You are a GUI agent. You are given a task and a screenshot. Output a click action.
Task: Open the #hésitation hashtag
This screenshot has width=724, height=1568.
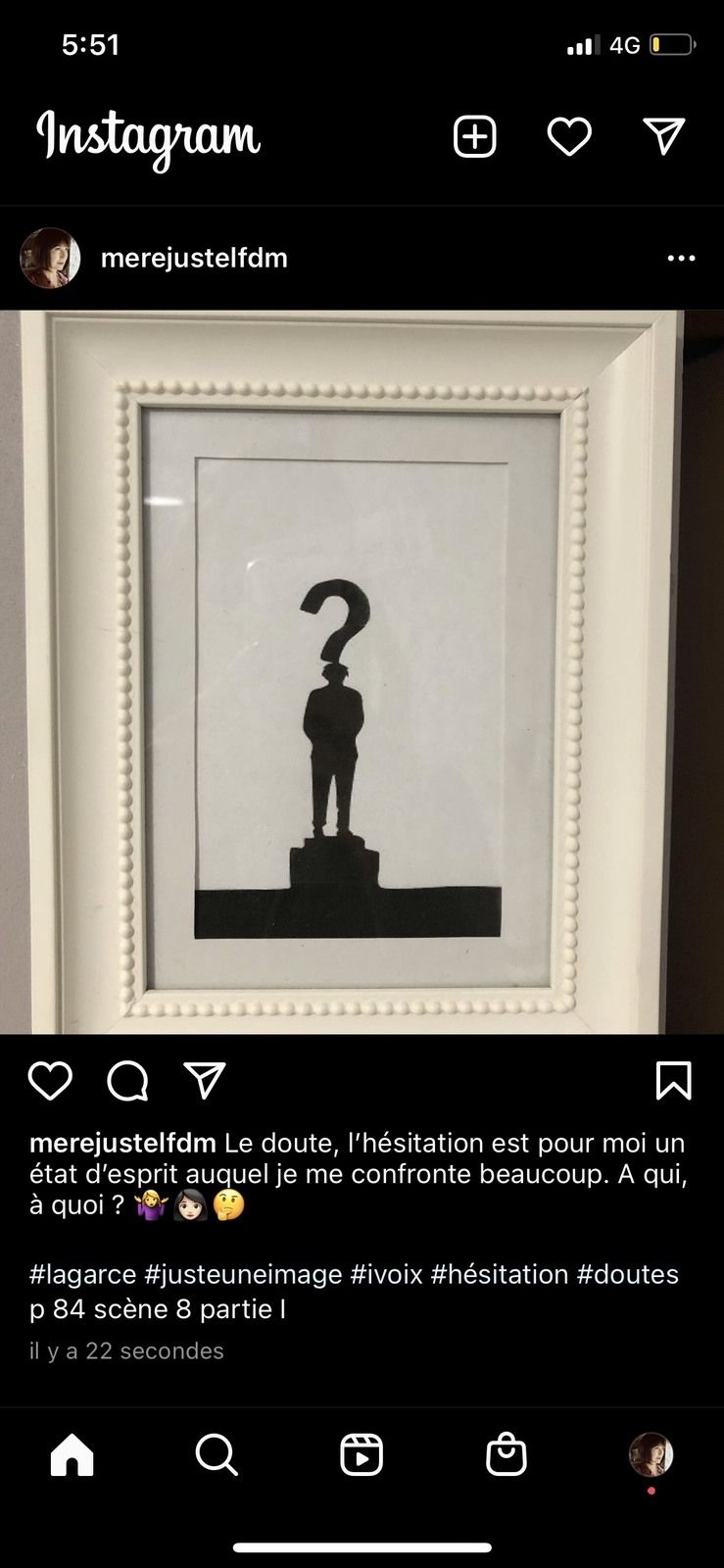point(499,1274)
